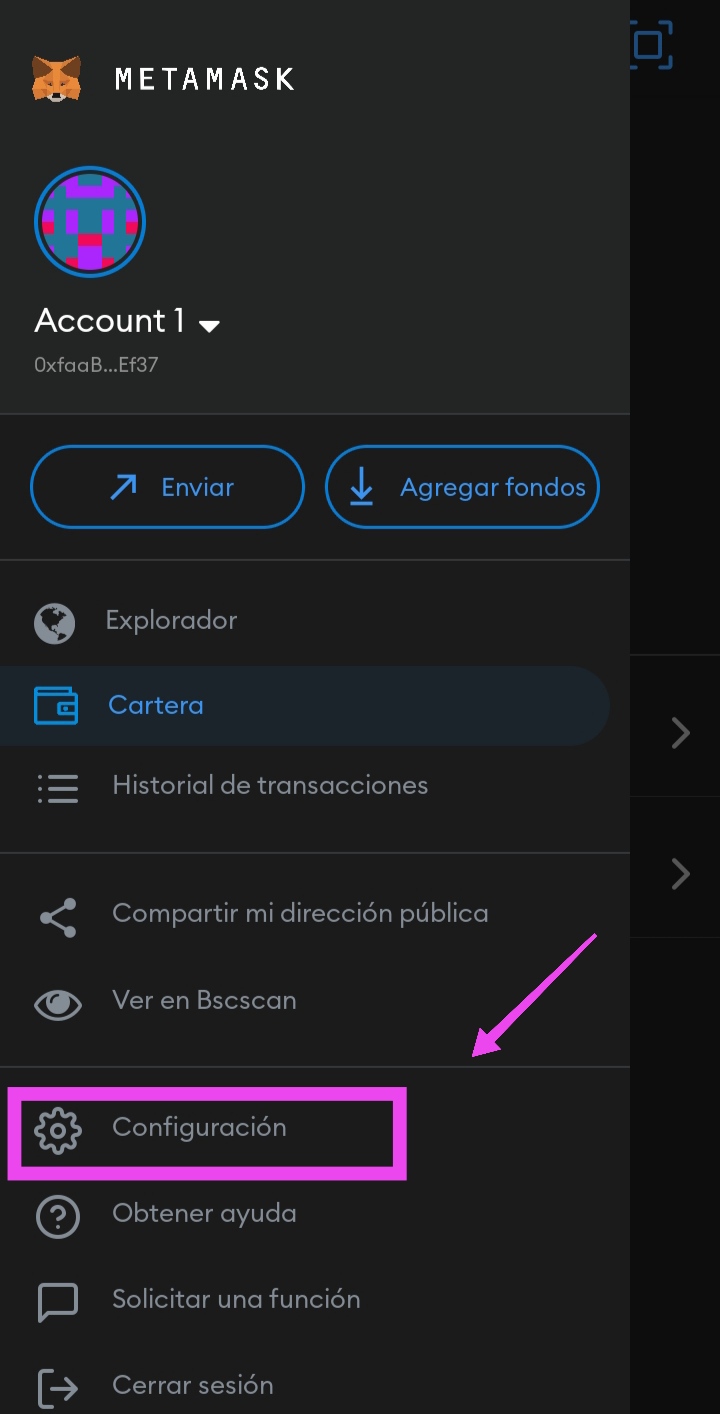Viewport: 720px width, 1414px height.
Task: Open Agregar fondos
Action: 462,487
